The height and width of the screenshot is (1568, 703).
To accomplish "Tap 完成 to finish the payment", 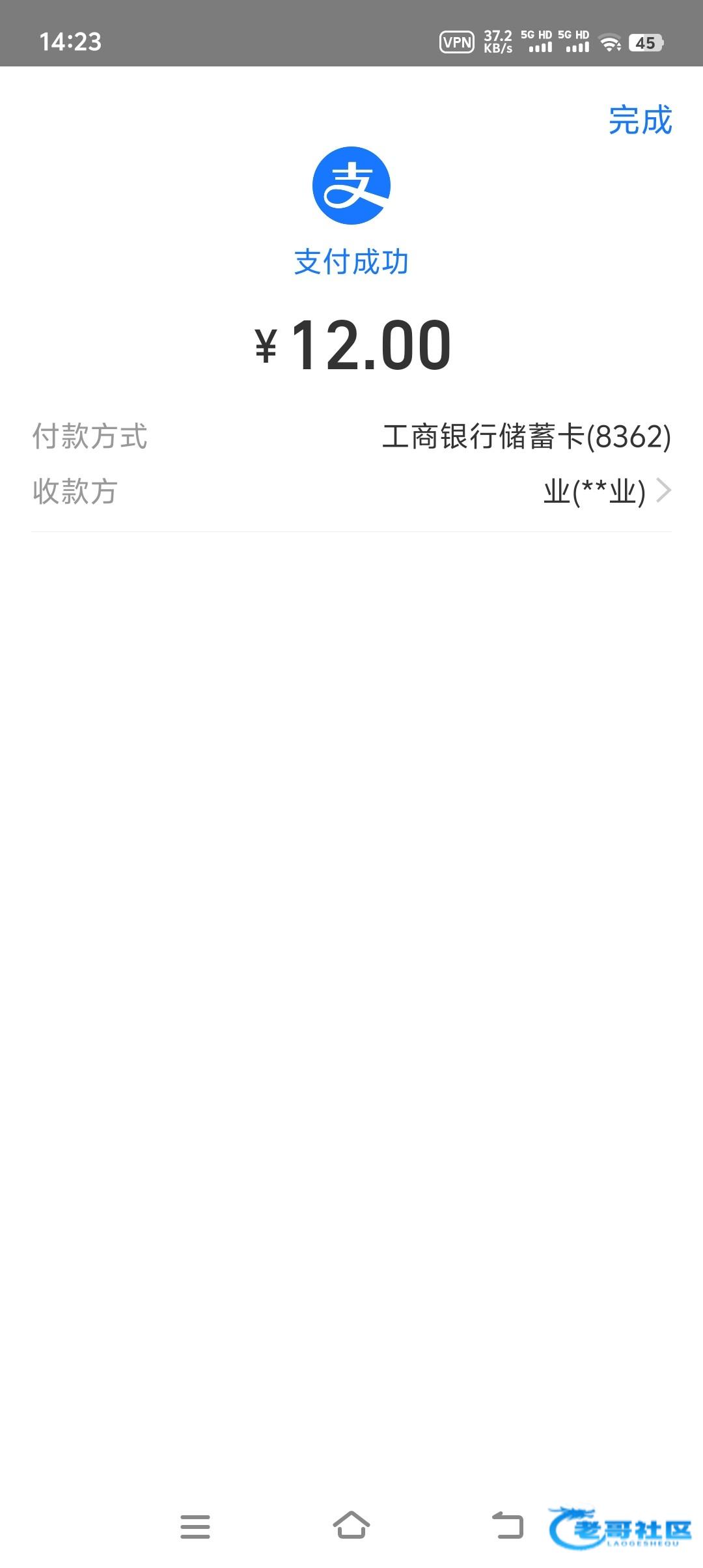I will pos(640,120).
